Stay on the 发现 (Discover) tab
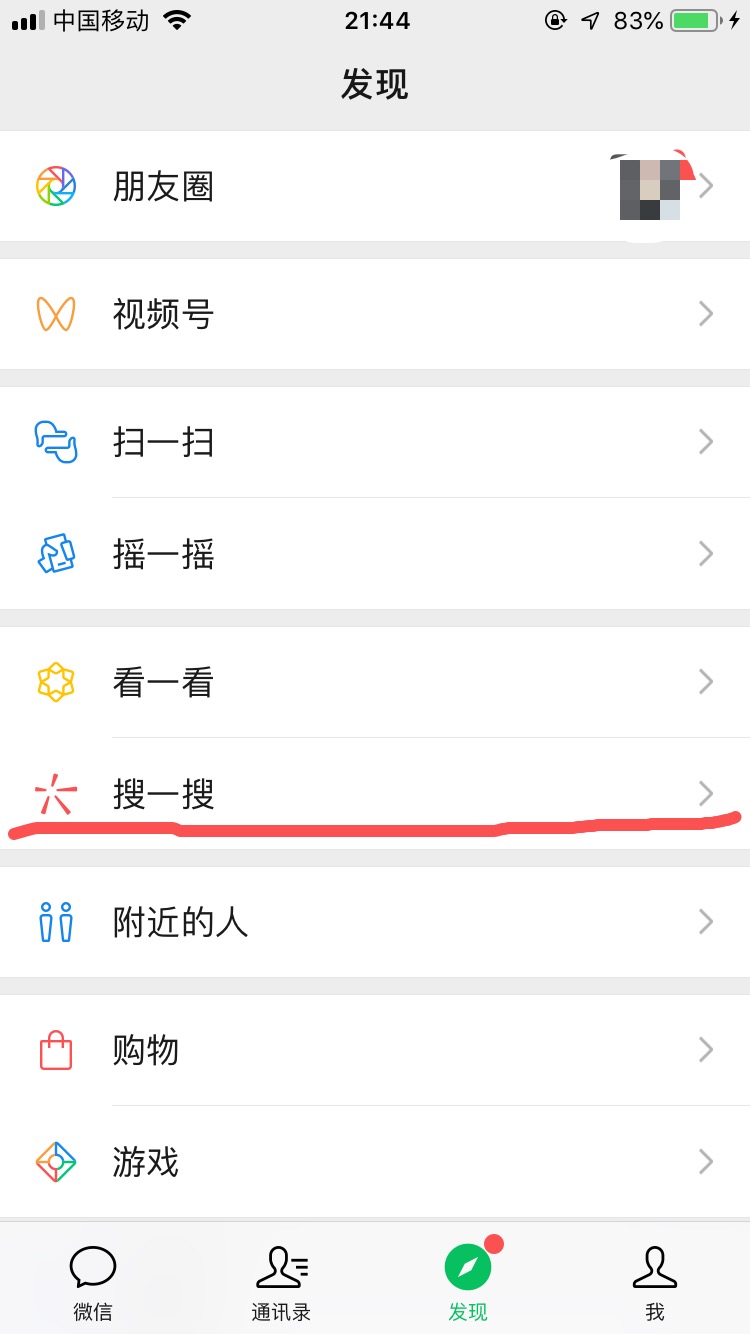The height and width of the screenshot is (1334, 750). click(467, 1283)
